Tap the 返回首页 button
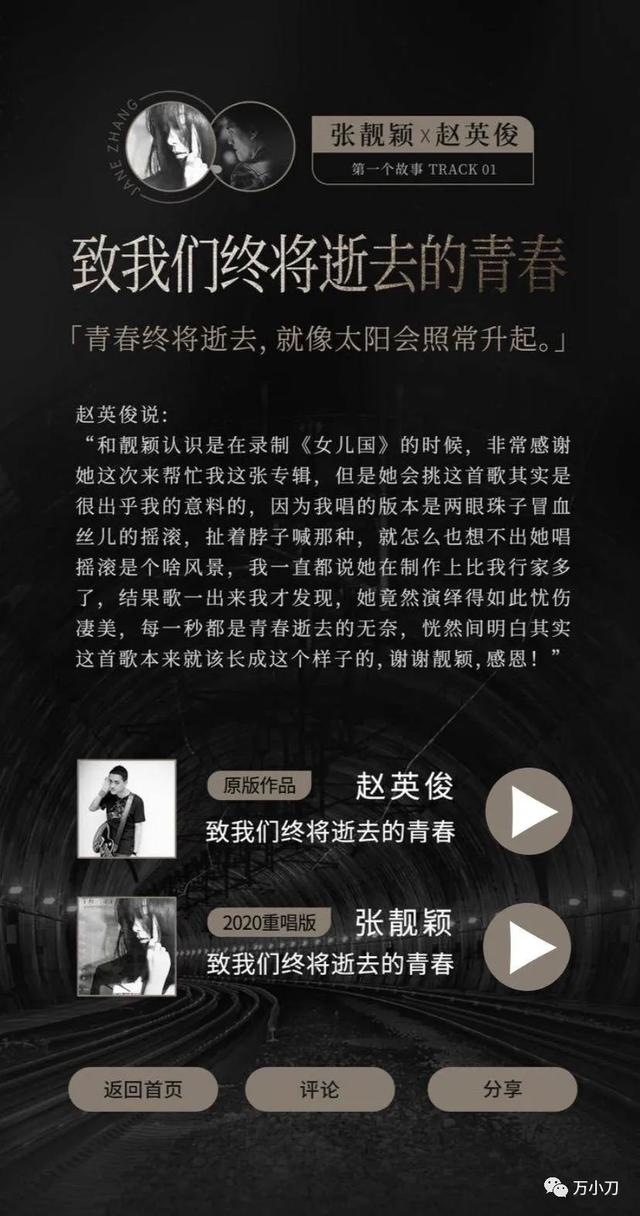 [143, 1089]
